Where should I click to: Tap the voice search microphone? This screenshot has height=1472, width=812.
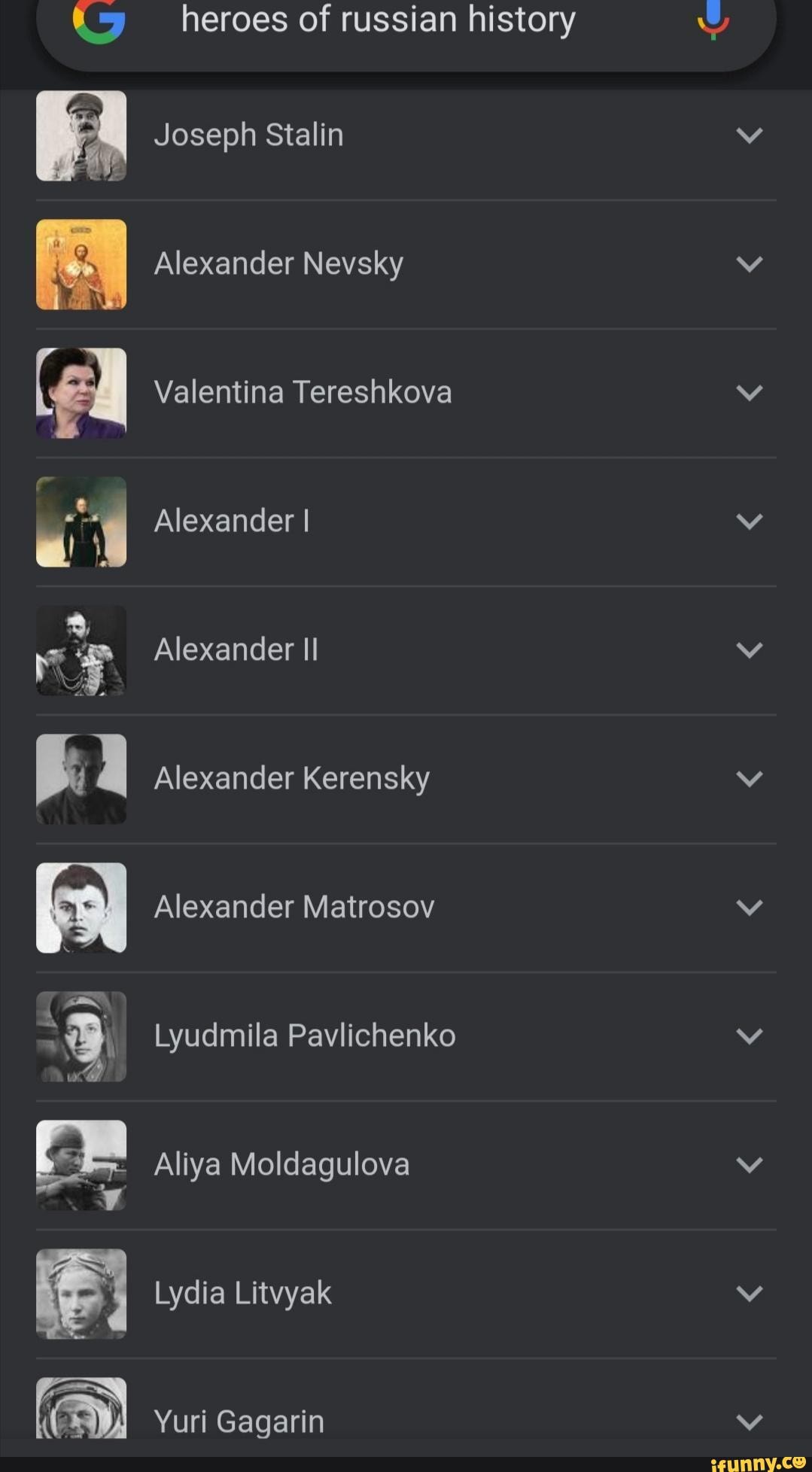pyautogui.click(x=713, y=20)
